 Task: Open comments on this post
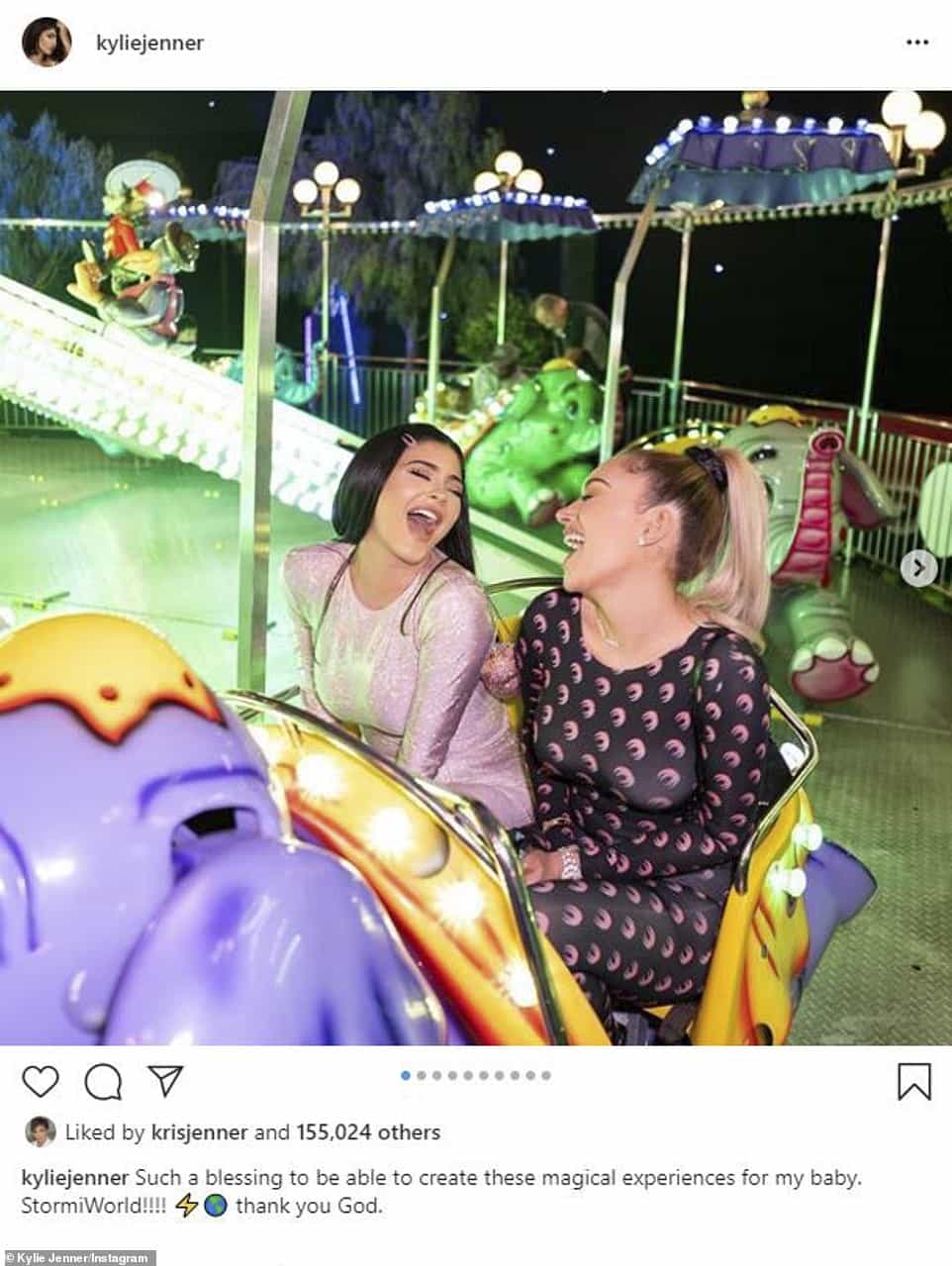pyautogui.click(x=103, y=1082)
